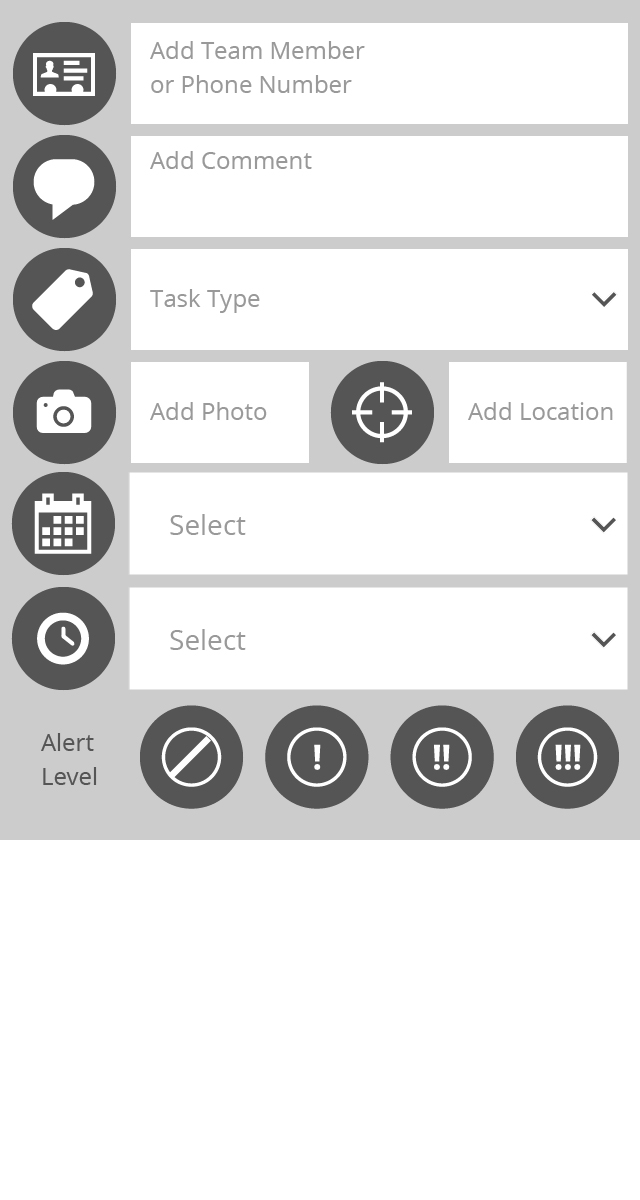Choose single exclamation alert level
This screenshot has width=640, height=1200.
316,757
